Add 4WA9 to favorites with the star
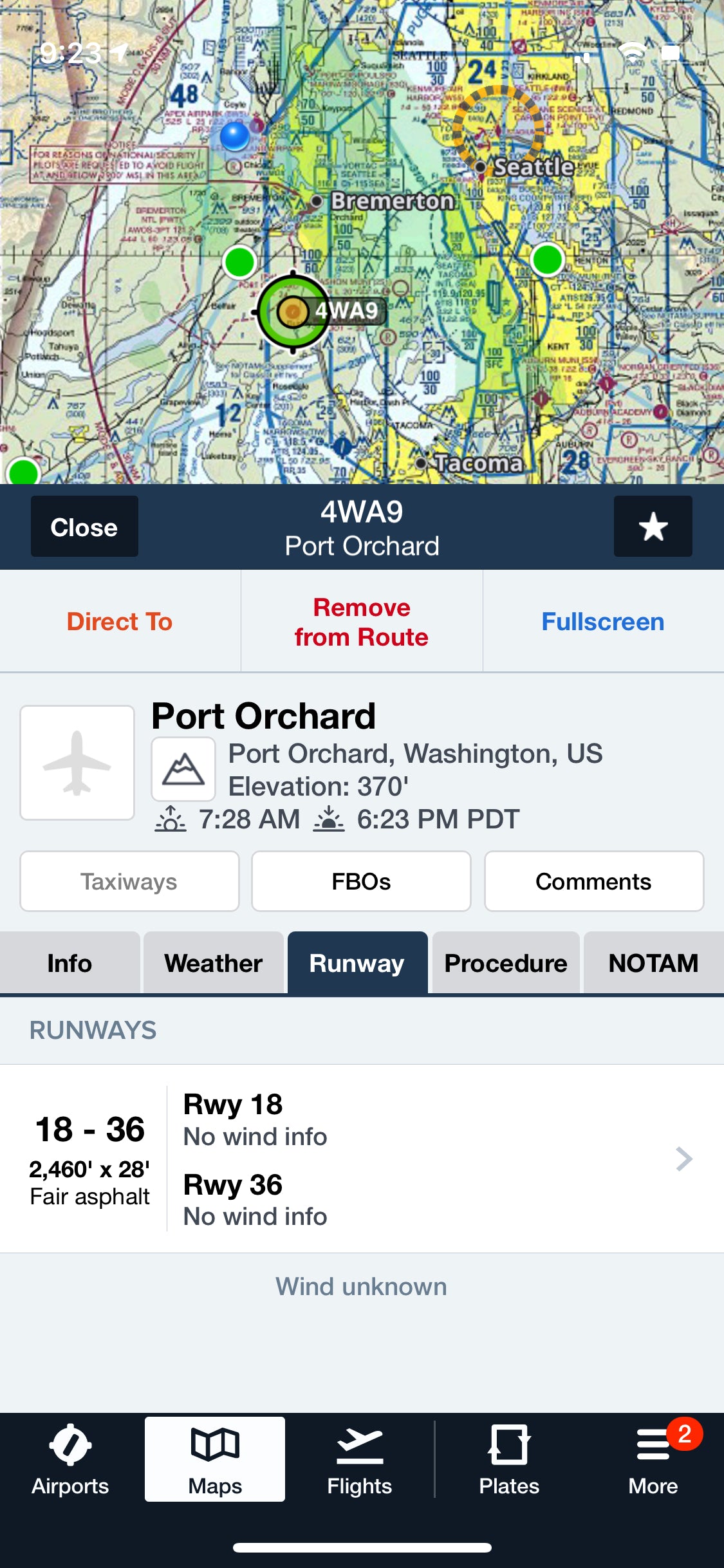The height and width of the screenshot is (1568, 724). [653, 527]
